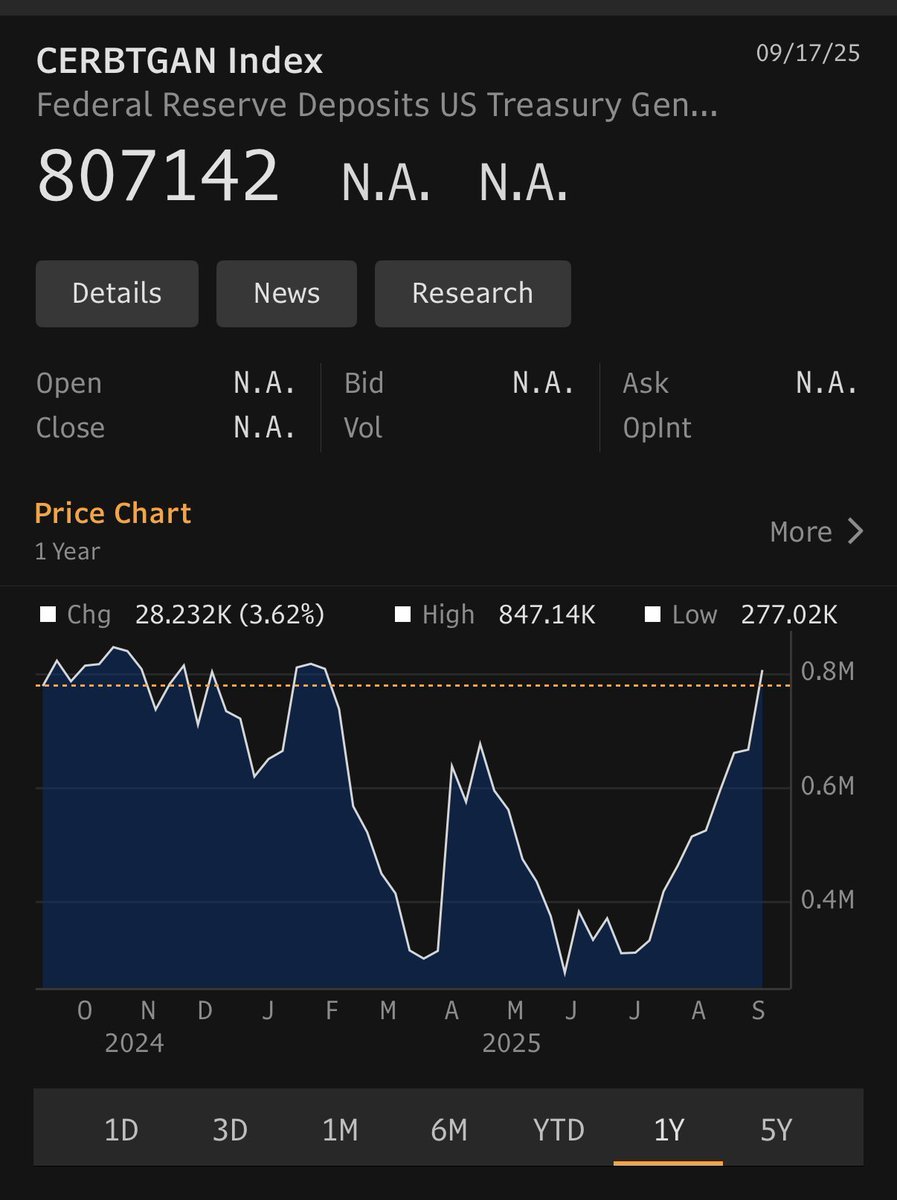The image size is (897, 1200).
Task: Switch to the 3D time range
Action: [231, 1130]
